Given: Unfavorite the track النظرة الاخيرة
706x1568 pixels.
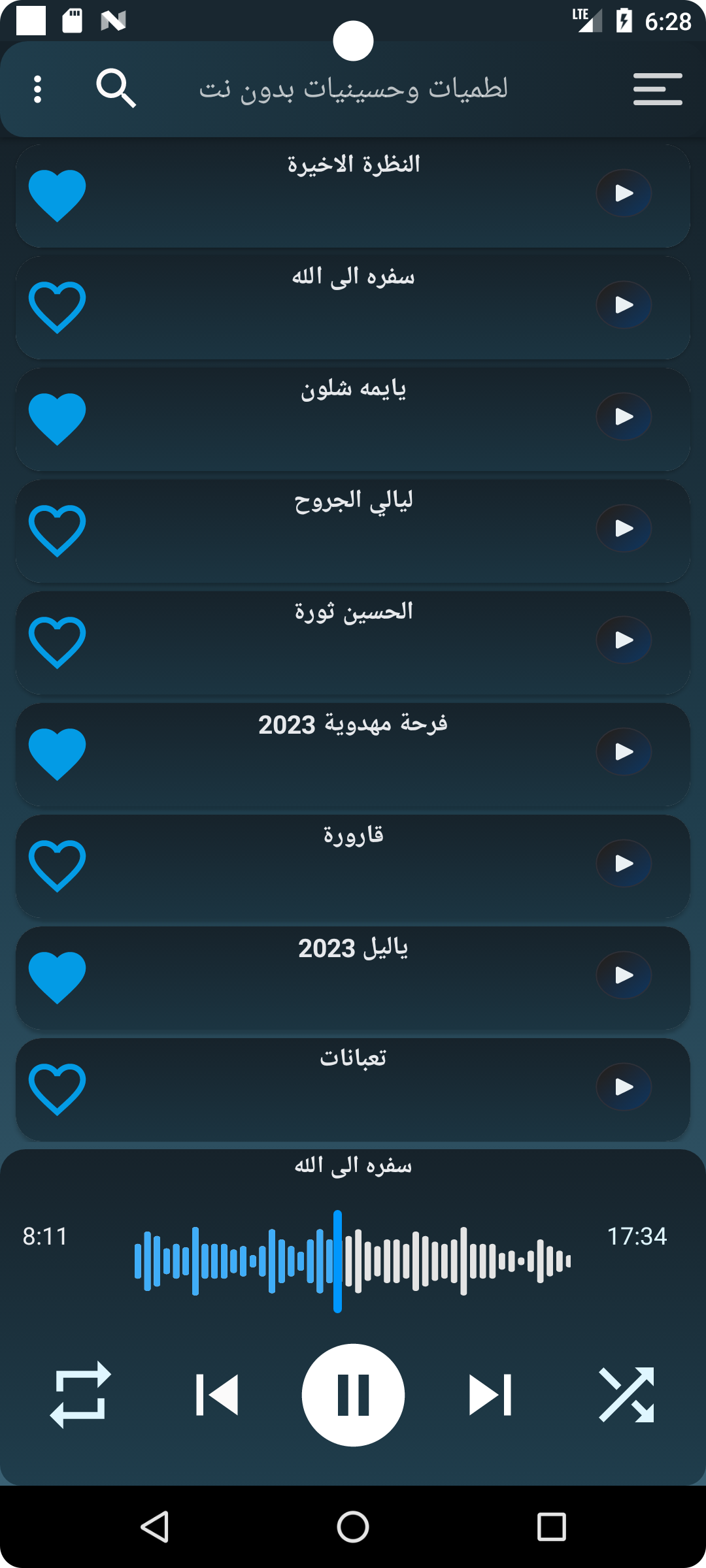Looking at the screenshot, I should 58,195.
